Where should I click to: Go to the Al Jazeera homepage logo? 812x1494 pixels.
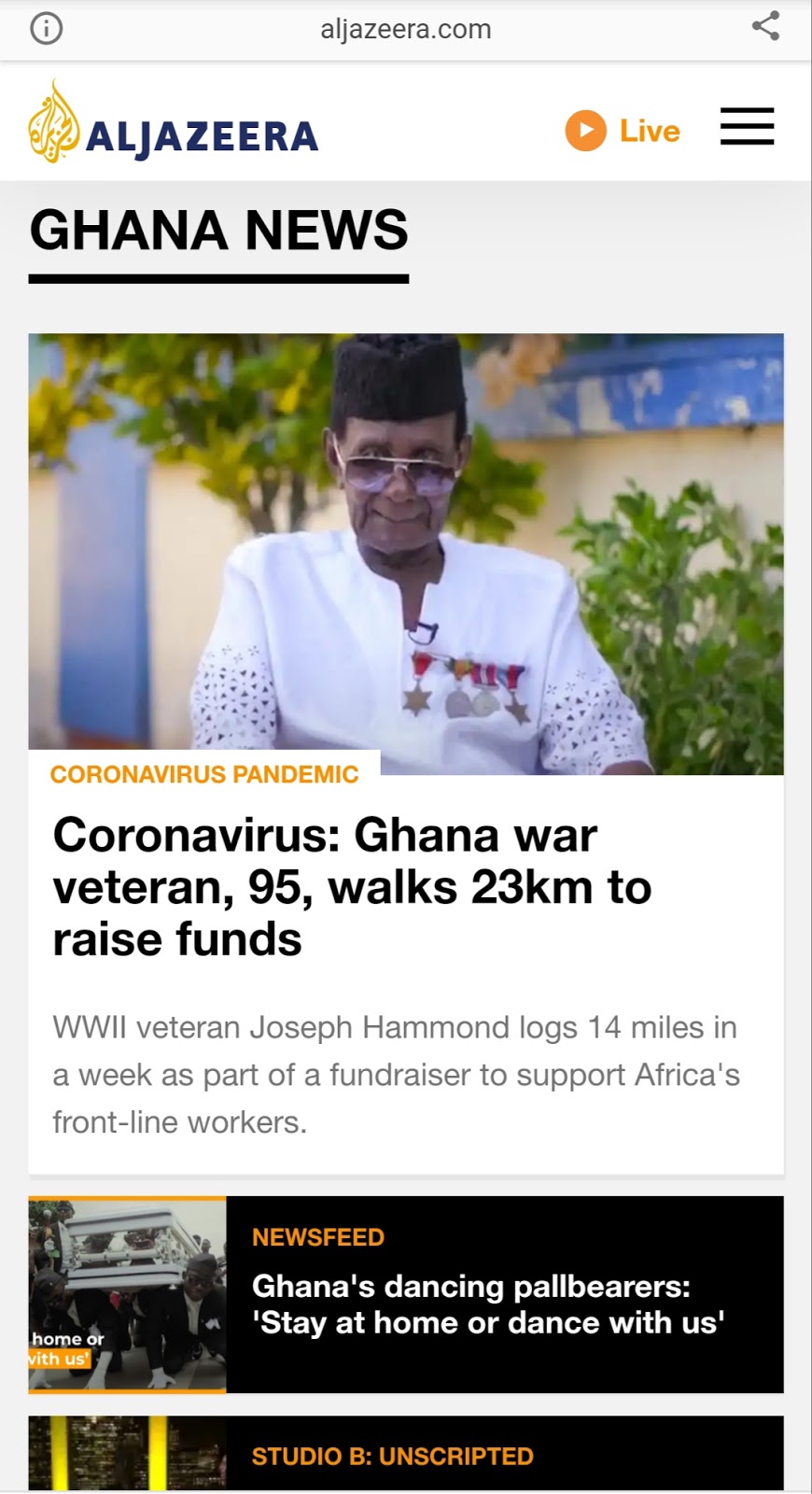pyautogui.click(x=174, y=125)
